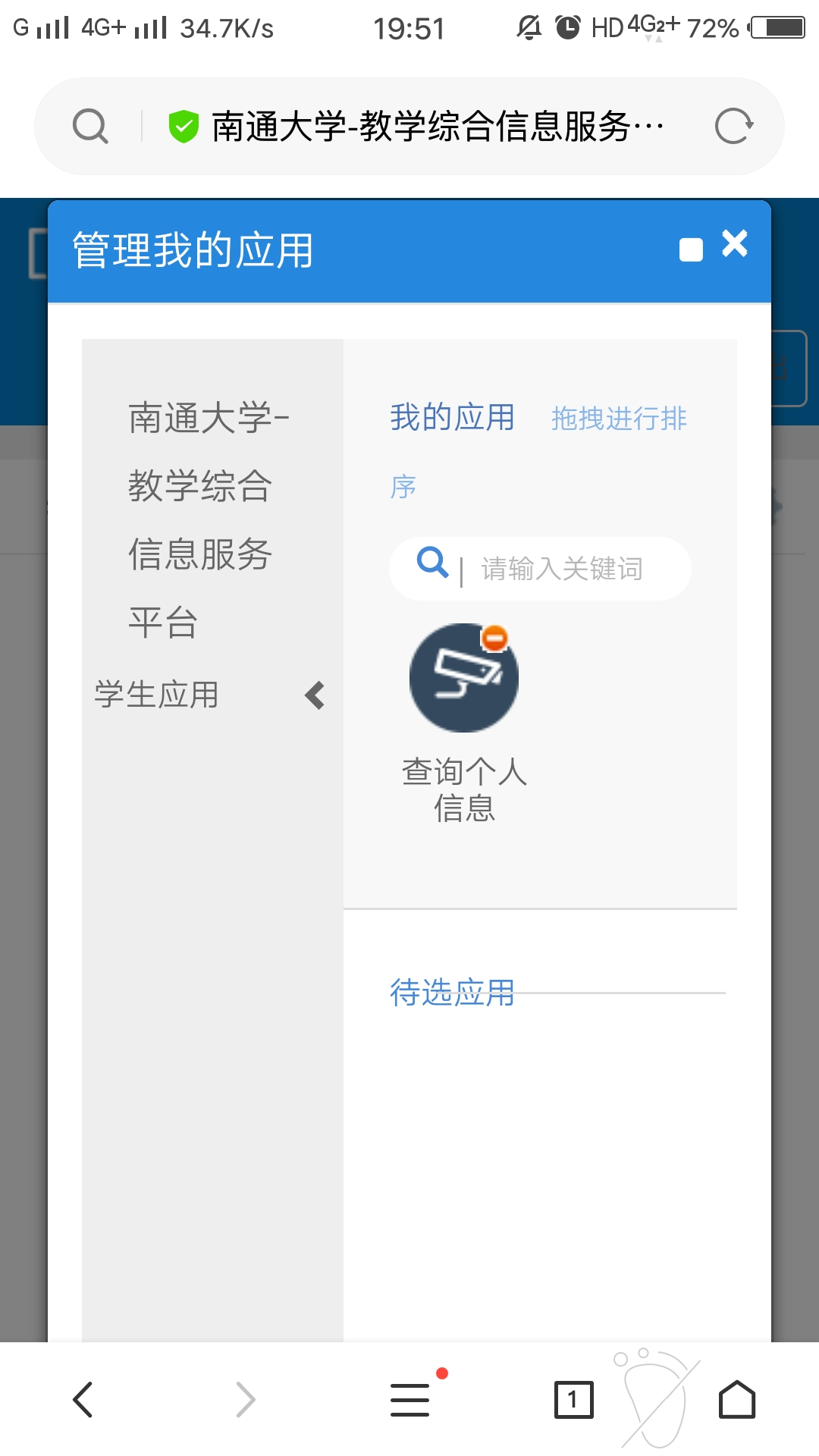Image resolution: width=819 pixels, height=1456 pixels.
Task: Reload the page in the browser
Action: [733, 126]
